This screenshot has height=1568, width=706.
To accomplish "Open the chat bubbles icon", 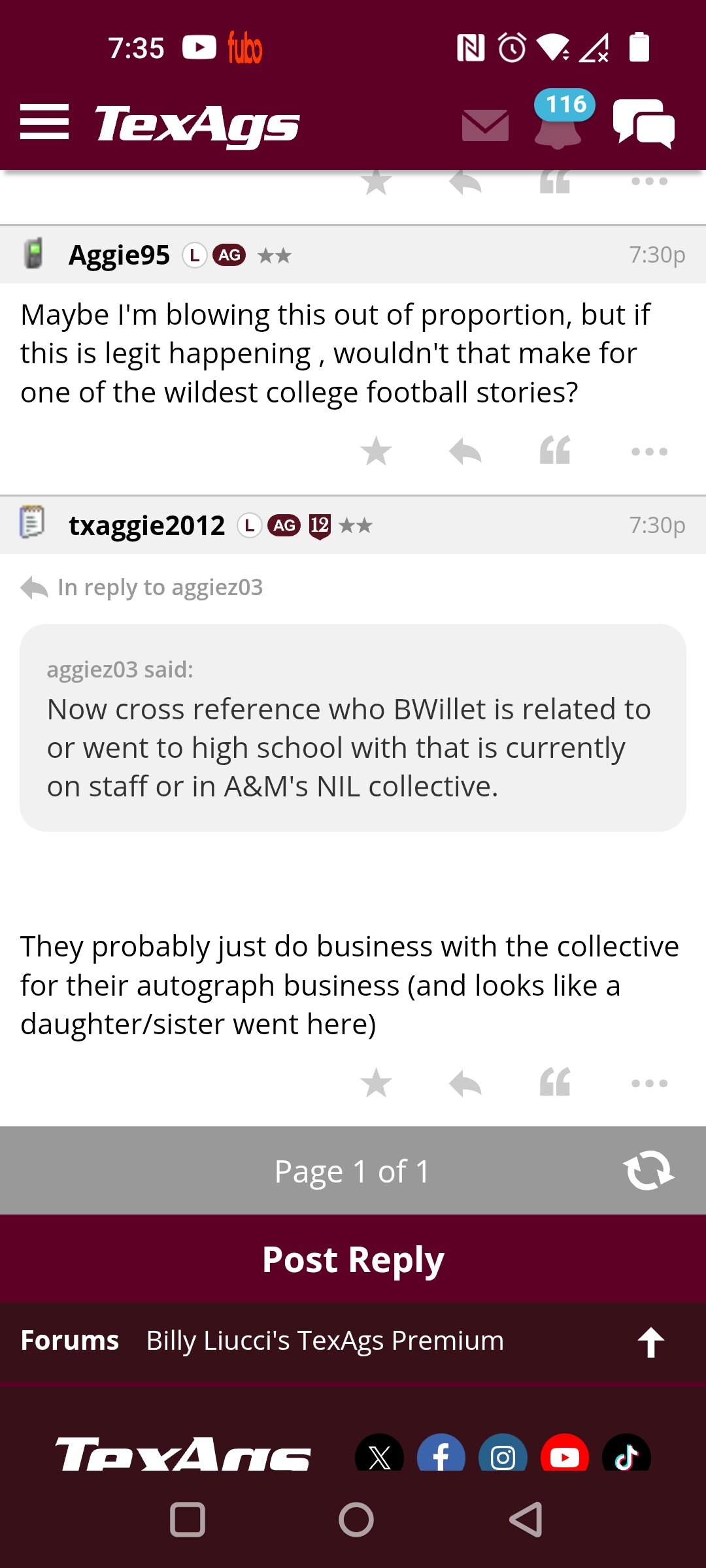I will [x=644, y=123].
